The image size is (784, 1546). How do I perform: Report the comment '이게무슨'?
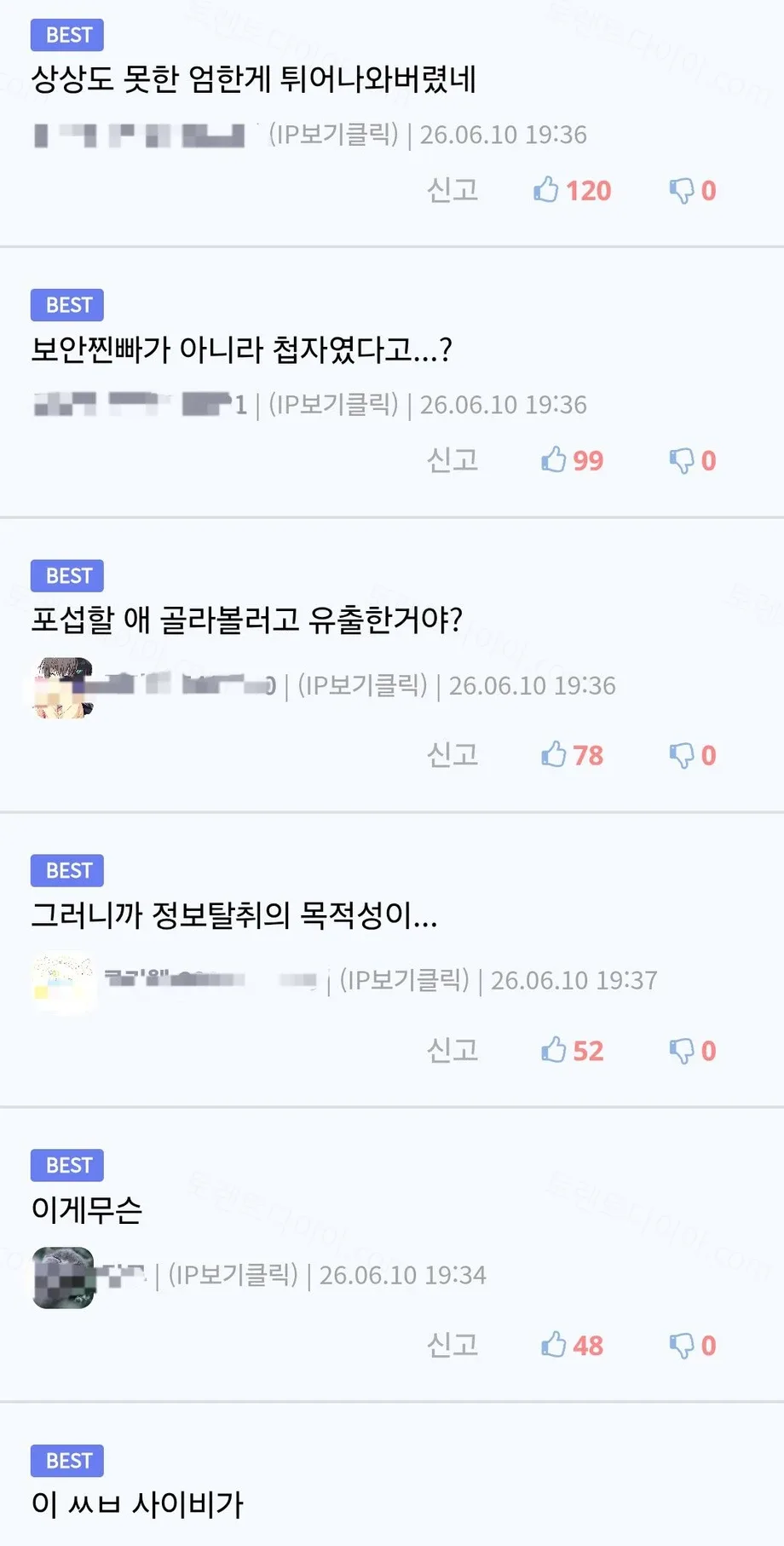(453, 1345)
